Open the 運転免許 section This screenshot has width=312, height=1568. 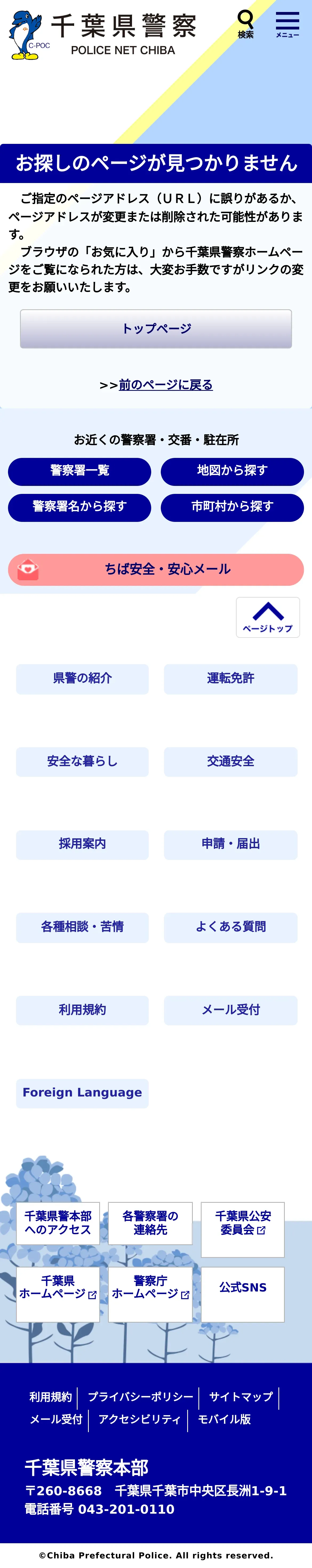point(230,679)
